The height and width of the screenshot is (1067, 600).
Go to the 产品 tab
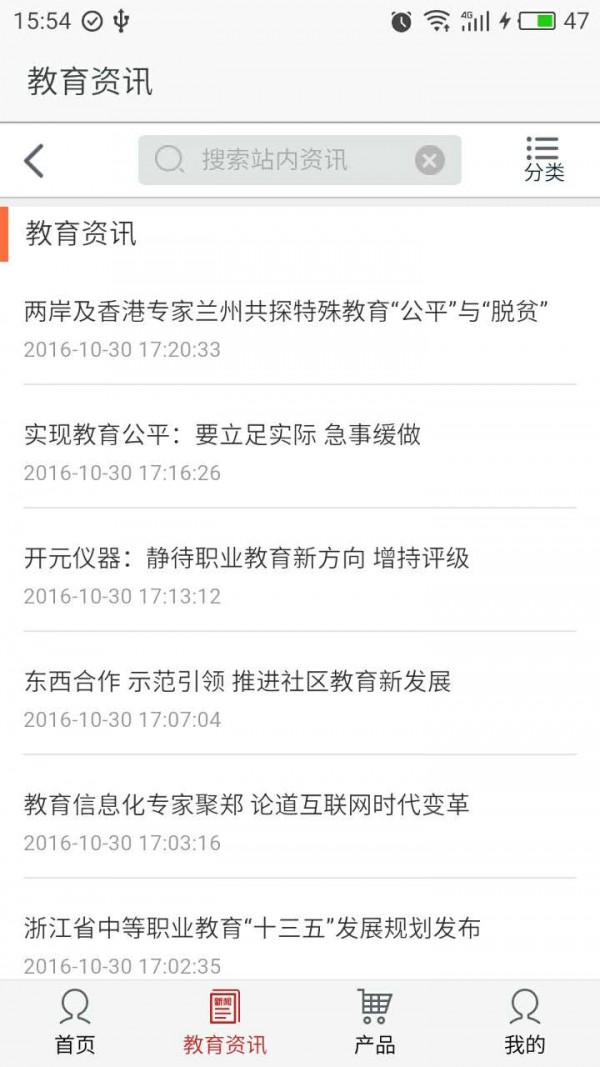pyautogui.click(x=375, y=1022)
